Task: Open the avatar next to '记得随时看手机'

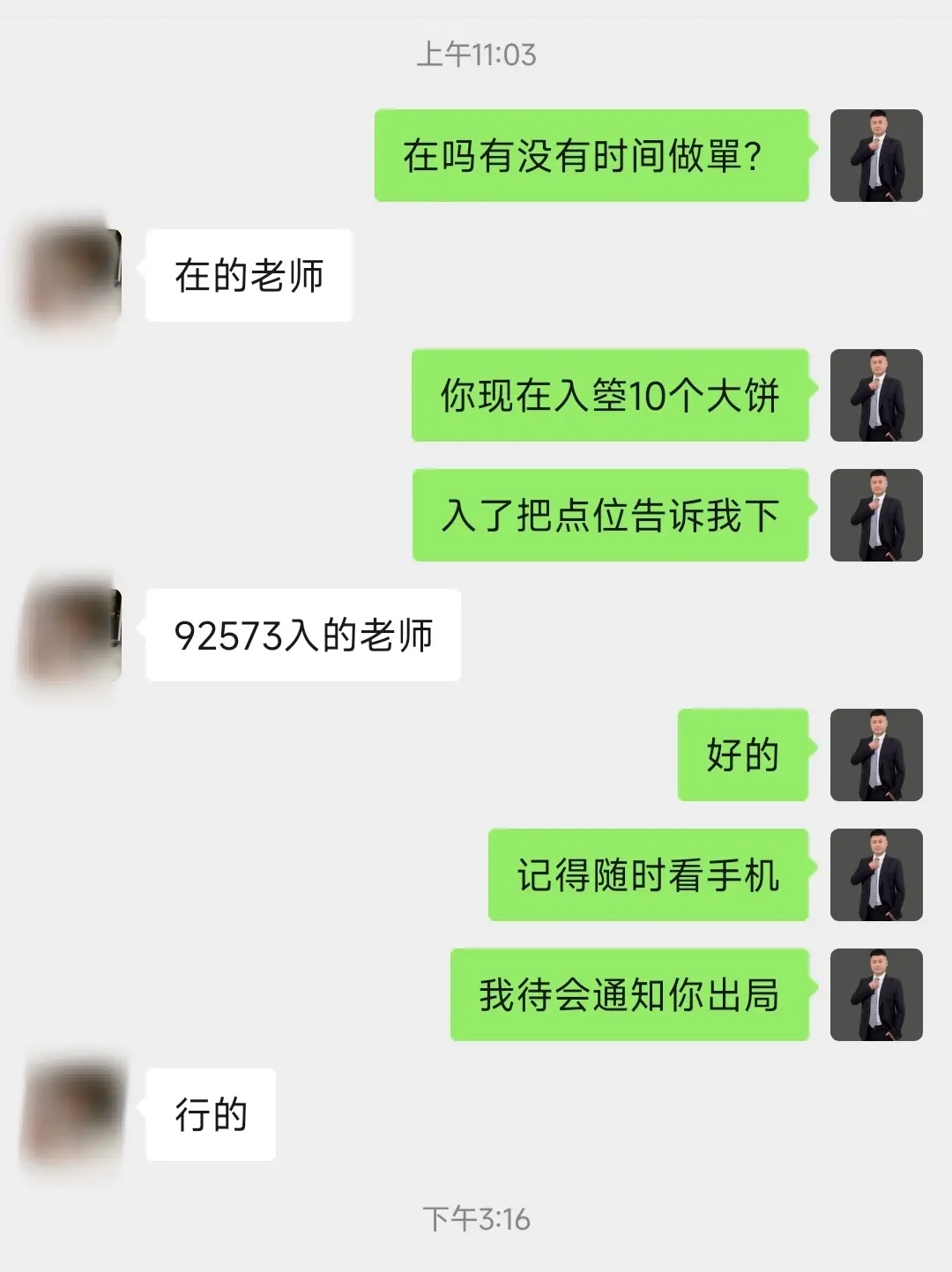Action: (875, 877)
